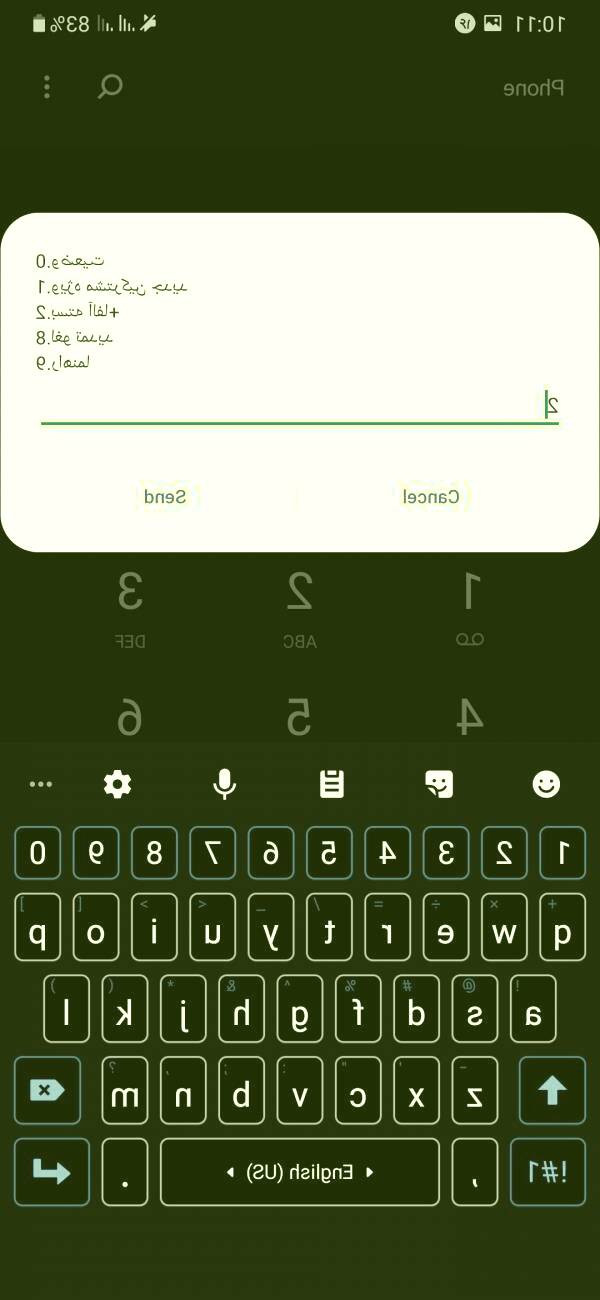The height and width of the screenshot is (1300, 600).
Task: Send the USSD reply
Action: [x=165, y=497]
